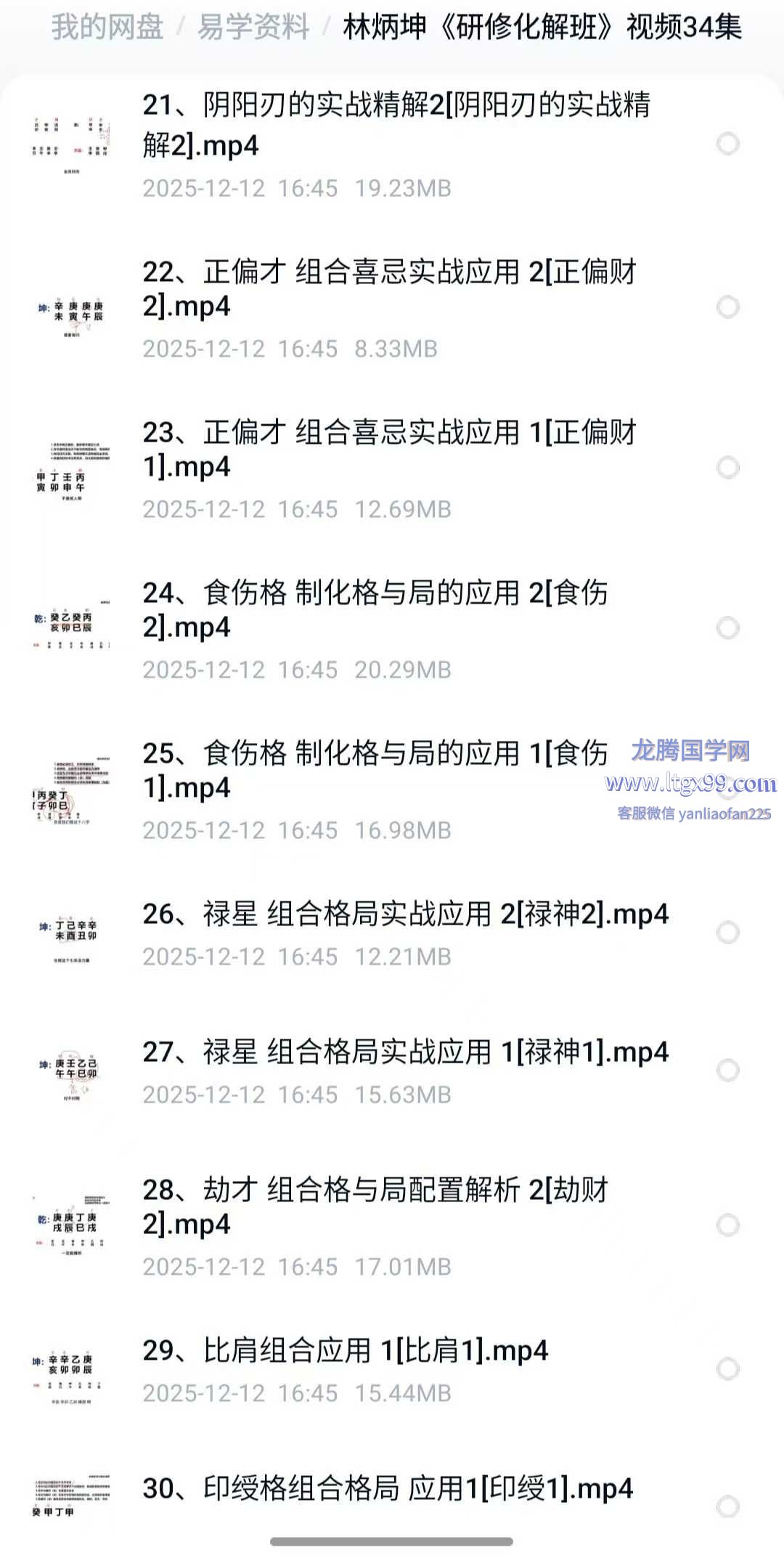Go to 我的网盘 breadcrumb
This screenshot has height=1566, width=784.
coord(107,28)
